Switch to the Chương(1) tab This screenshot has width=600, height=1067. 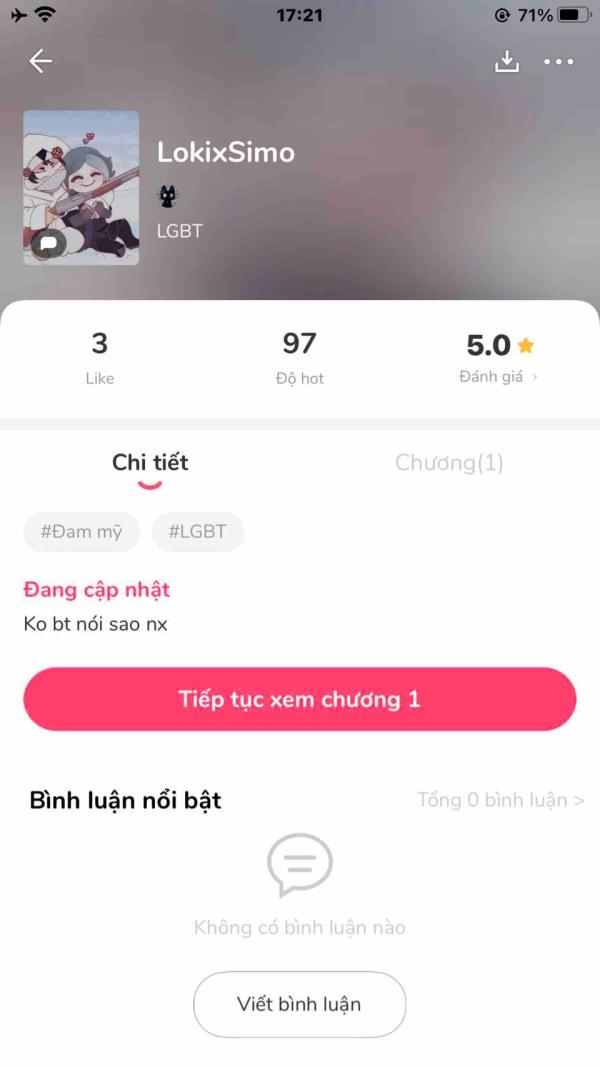pos(449,463)
